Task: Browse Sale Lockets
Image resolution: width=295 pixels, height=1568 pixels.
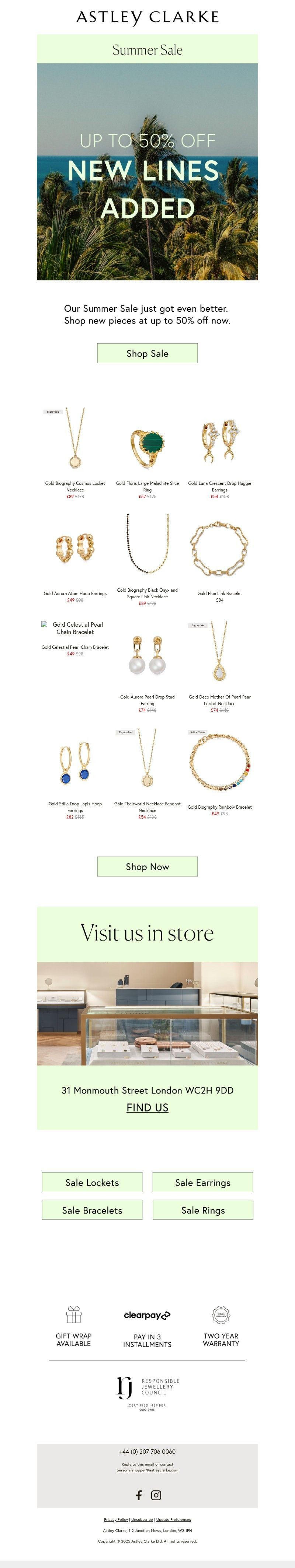Action: coord(92,1182)
